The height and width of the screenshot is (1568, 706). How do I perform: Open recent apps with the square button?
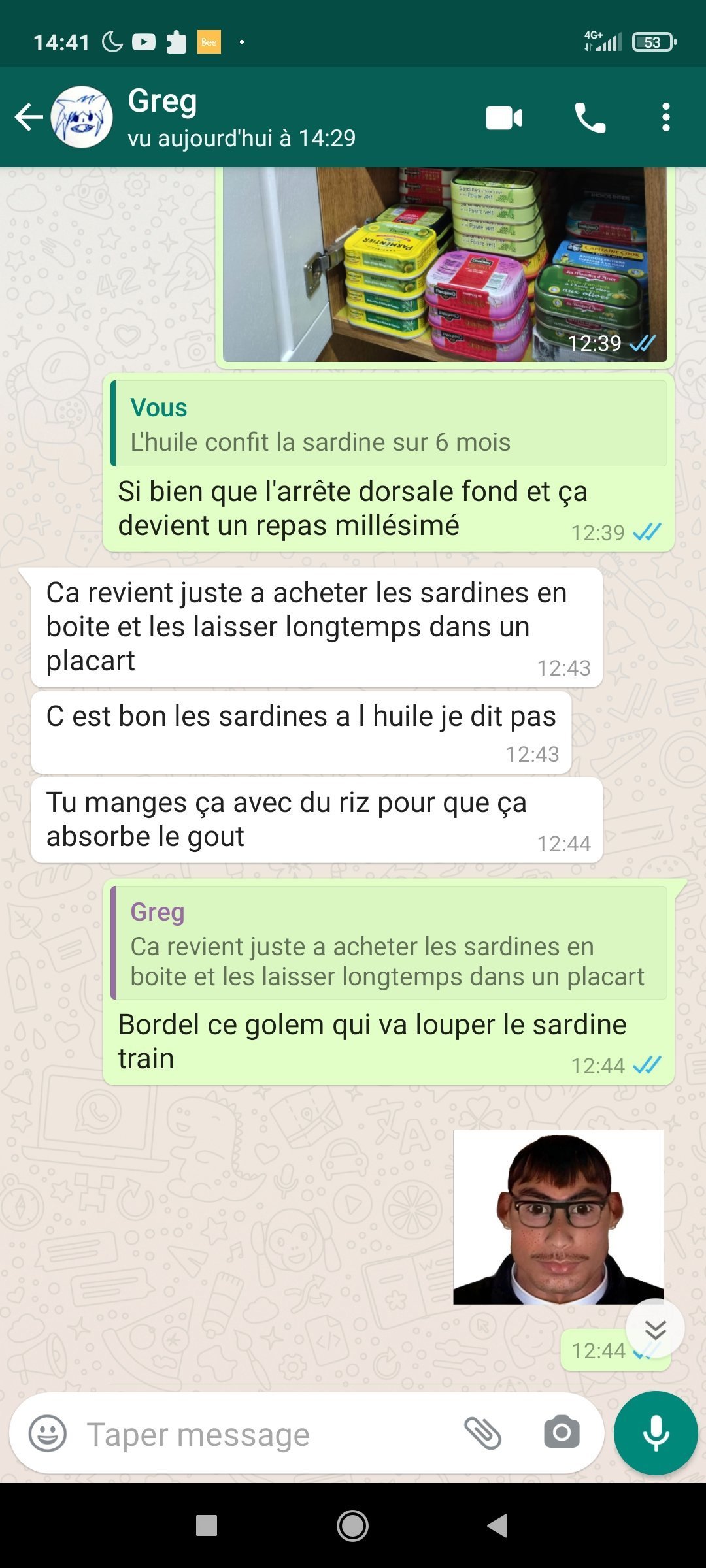click(207, 1526)
